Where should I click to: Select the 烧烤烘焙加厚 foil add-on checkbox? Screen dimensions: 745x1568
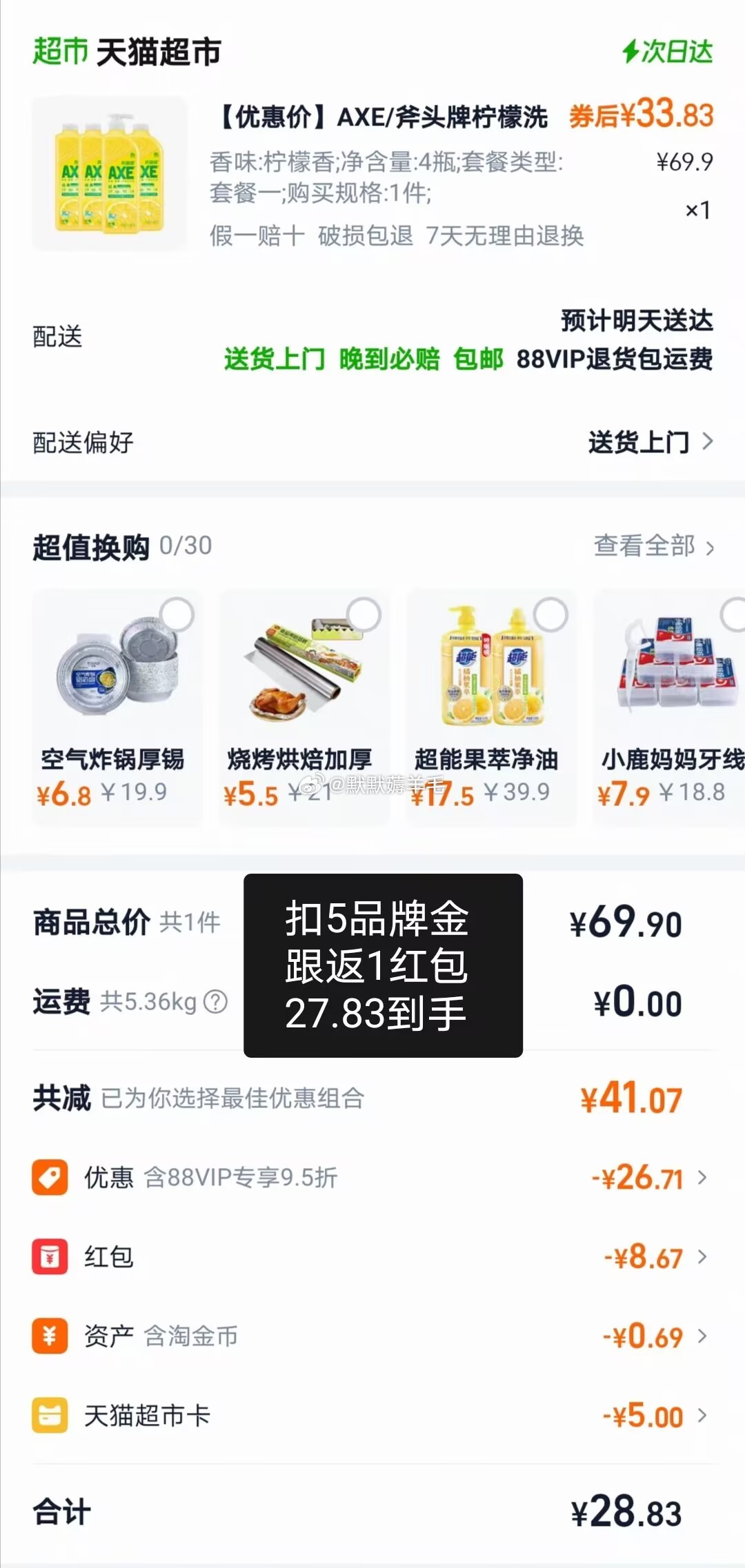click(364, 614)
